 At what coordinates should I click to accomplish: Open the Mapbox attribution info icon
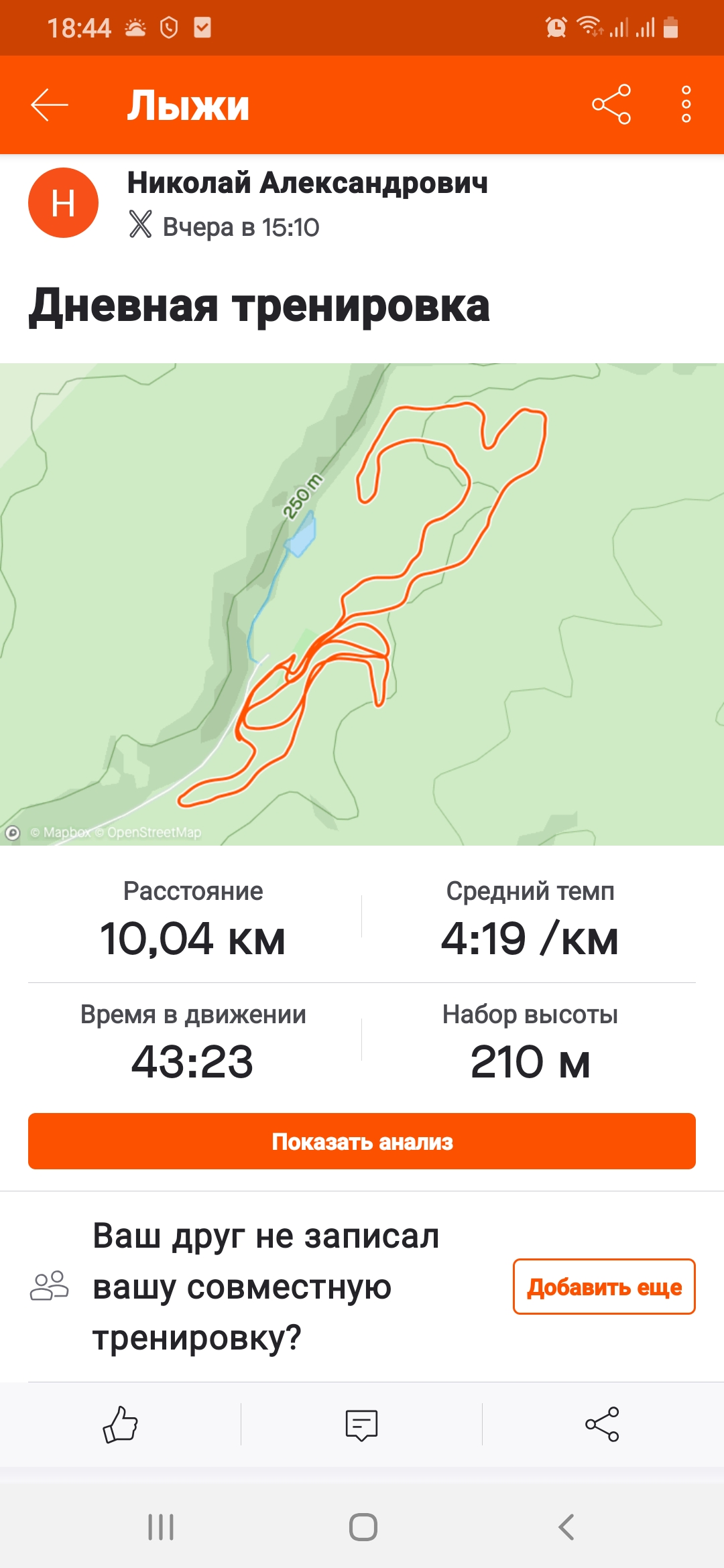(x=12, y=832)
